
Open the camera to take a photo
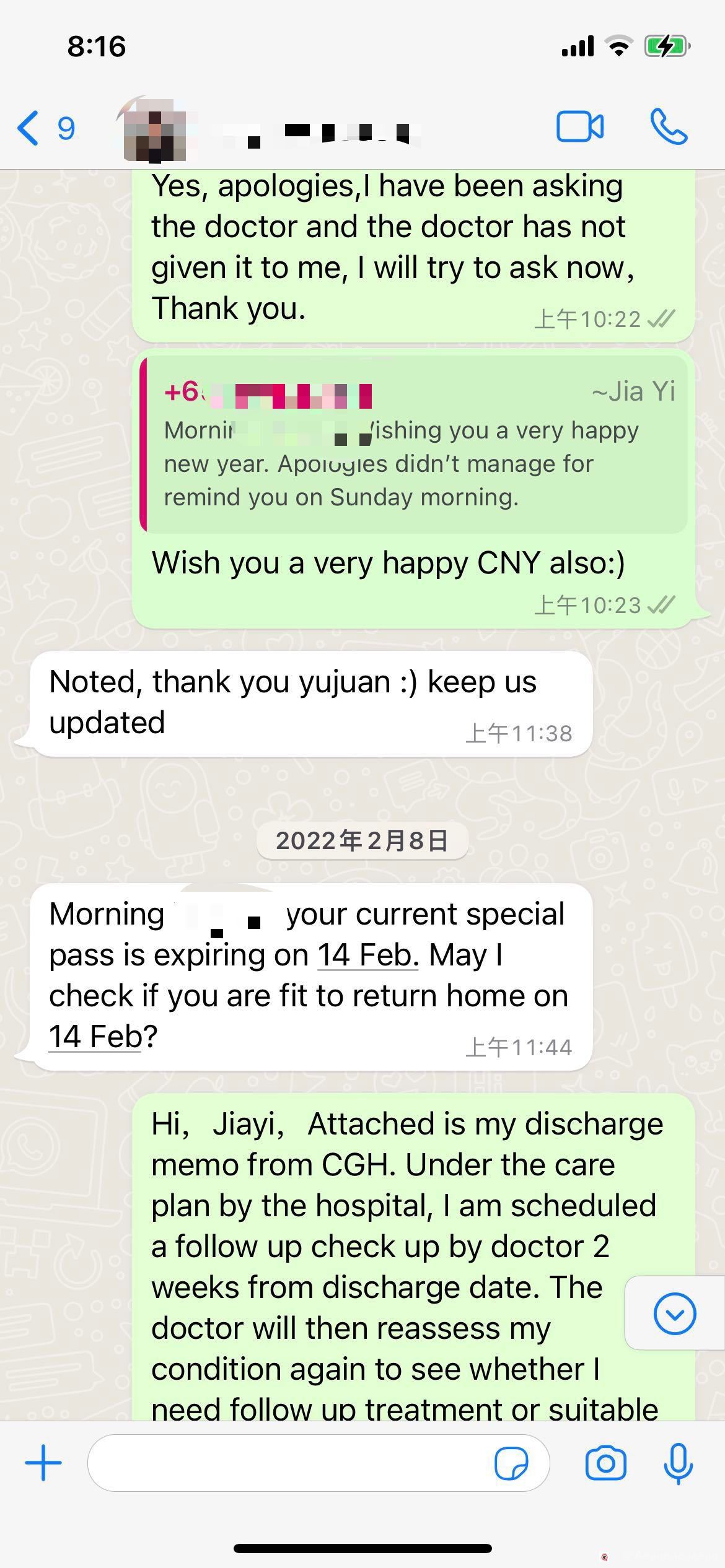pyautogui.click(x=605, y=1463)
